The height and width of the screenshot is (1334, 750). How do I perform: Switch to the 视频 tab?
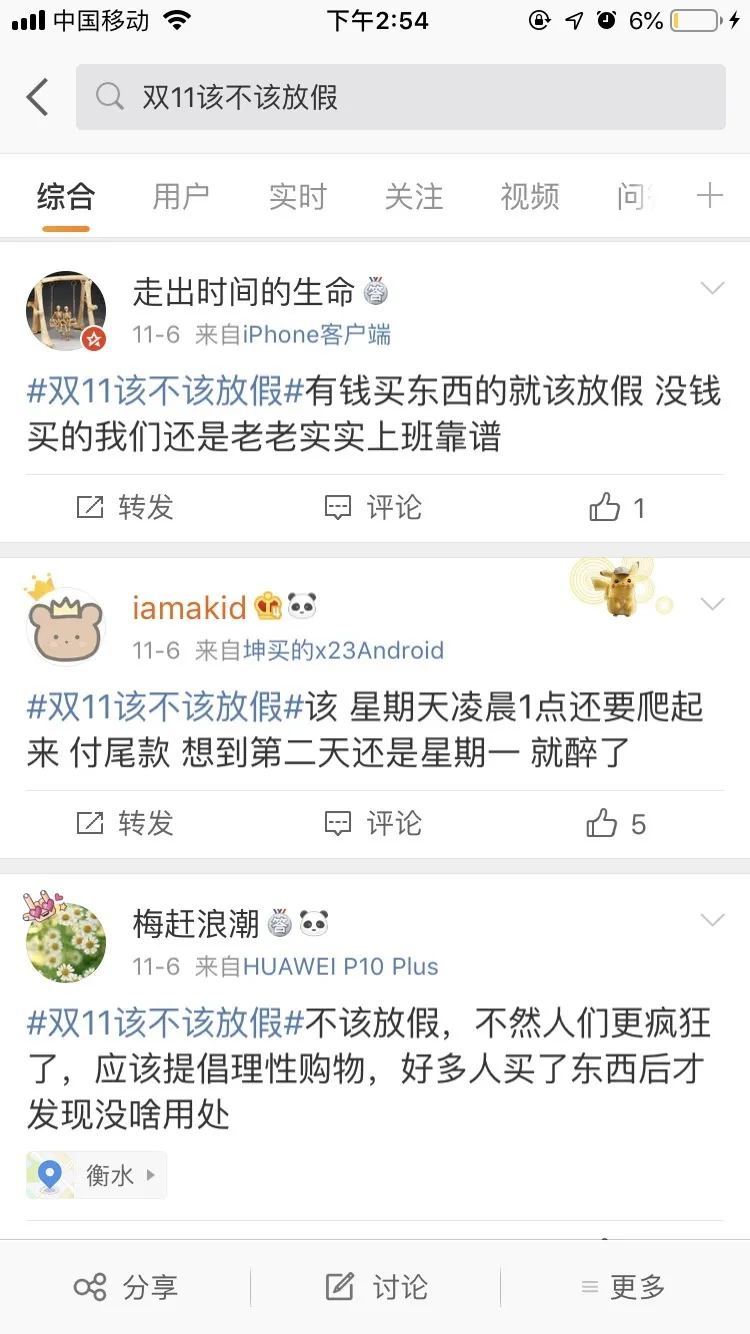click(x=529, y=197)
